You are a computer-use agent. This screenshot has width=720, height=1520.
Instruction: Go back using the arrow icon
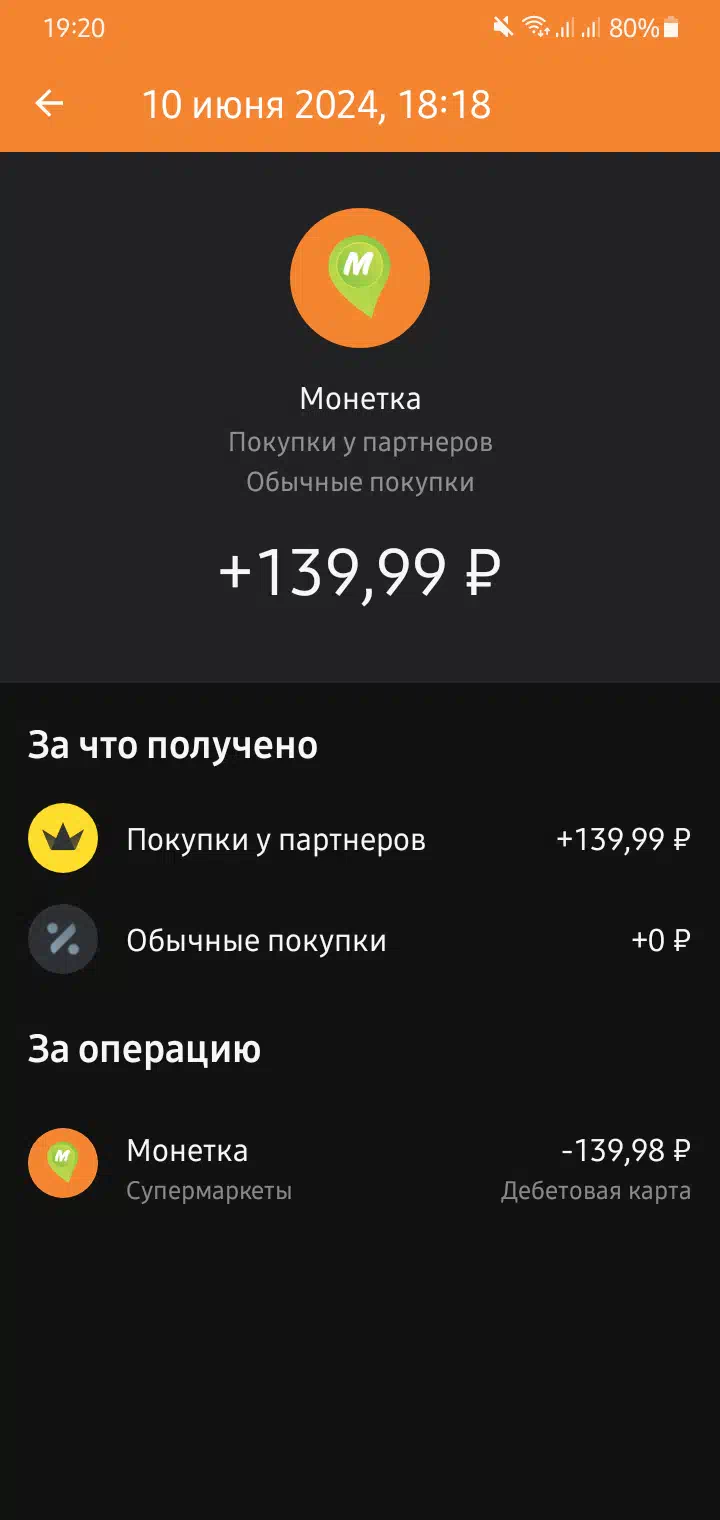(49, 103)
